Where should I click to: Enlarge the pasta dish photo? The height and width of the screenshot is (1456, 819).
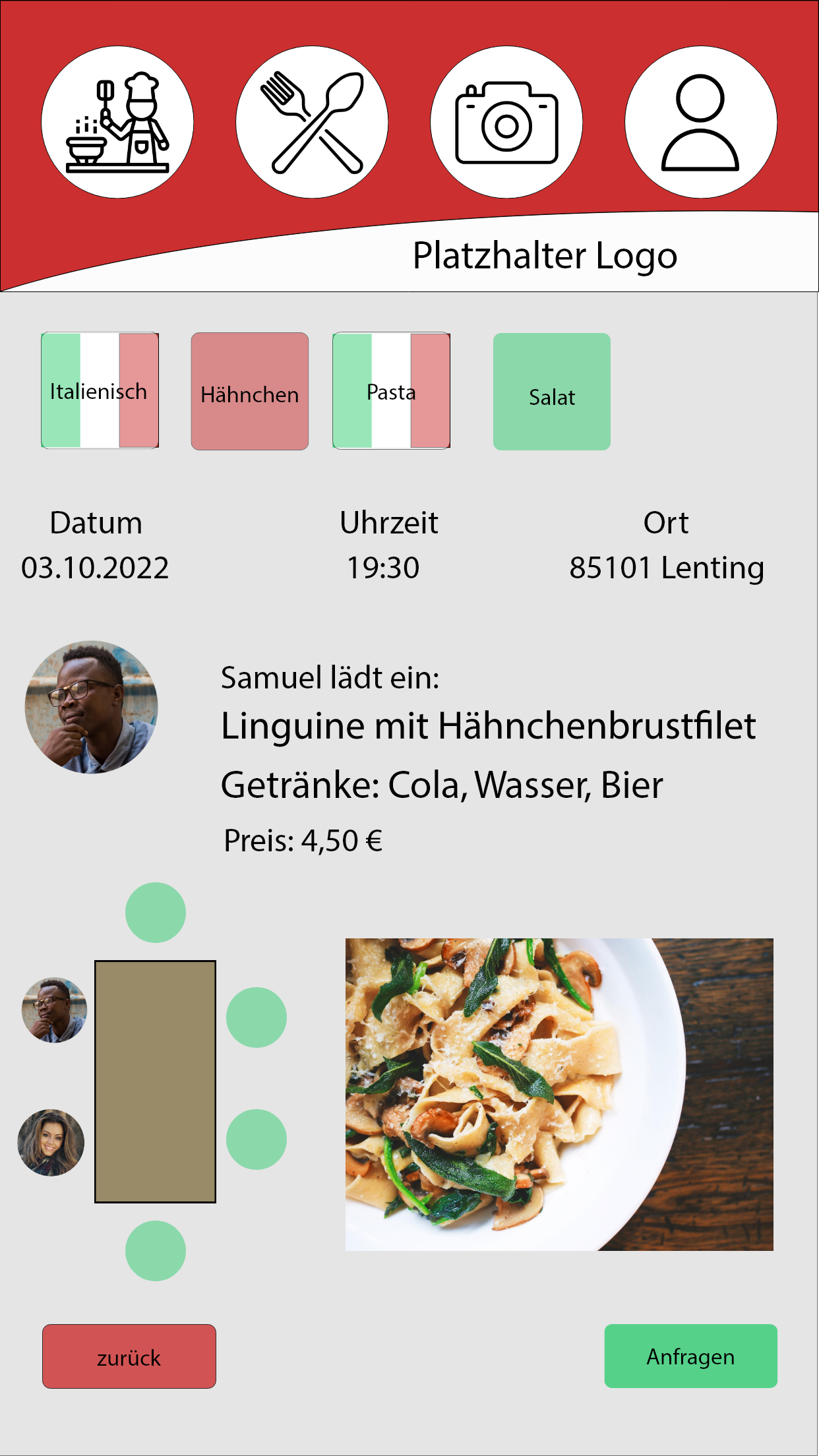[559, 1095]
